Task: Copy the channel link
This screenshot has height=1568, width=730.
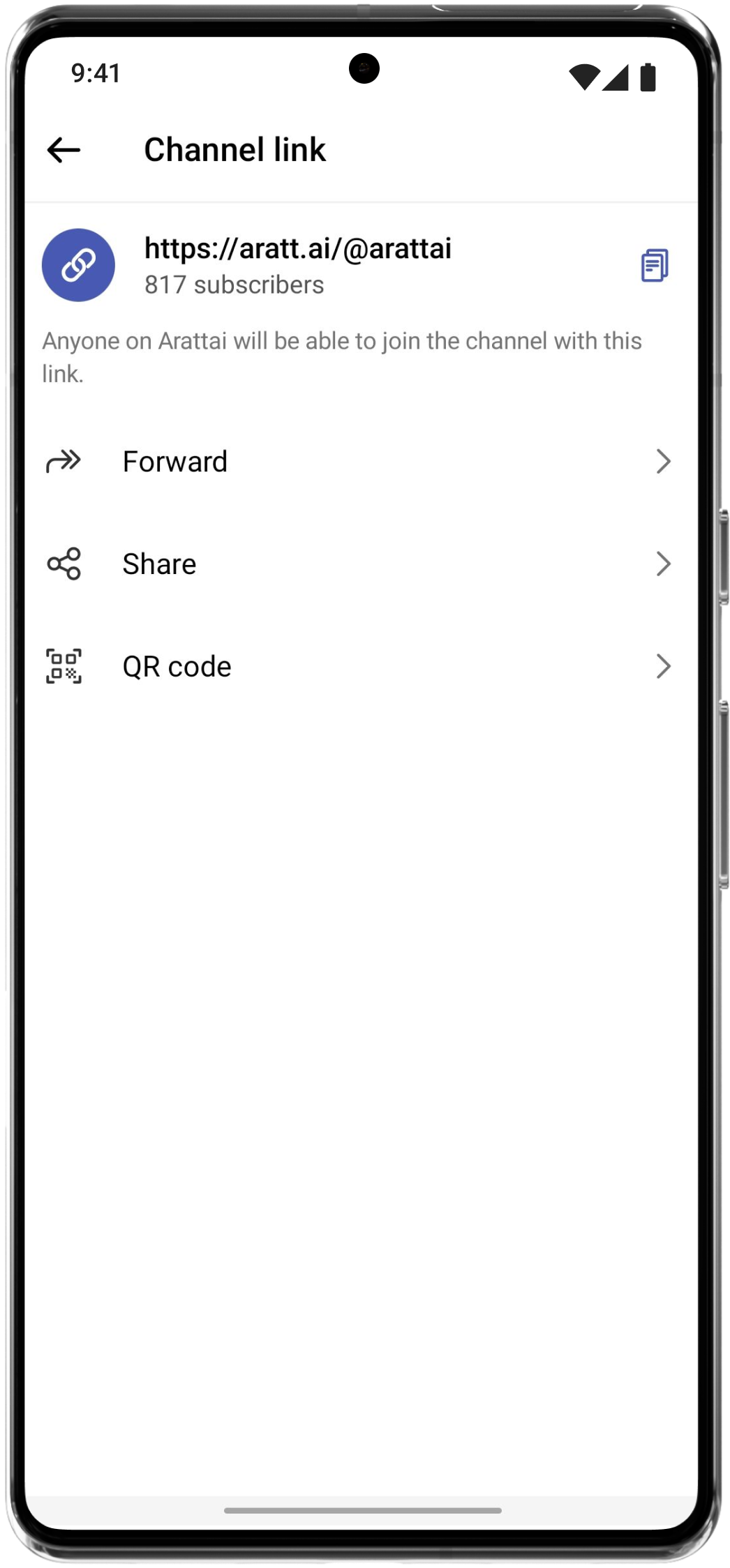Action: tap(655, 265)
